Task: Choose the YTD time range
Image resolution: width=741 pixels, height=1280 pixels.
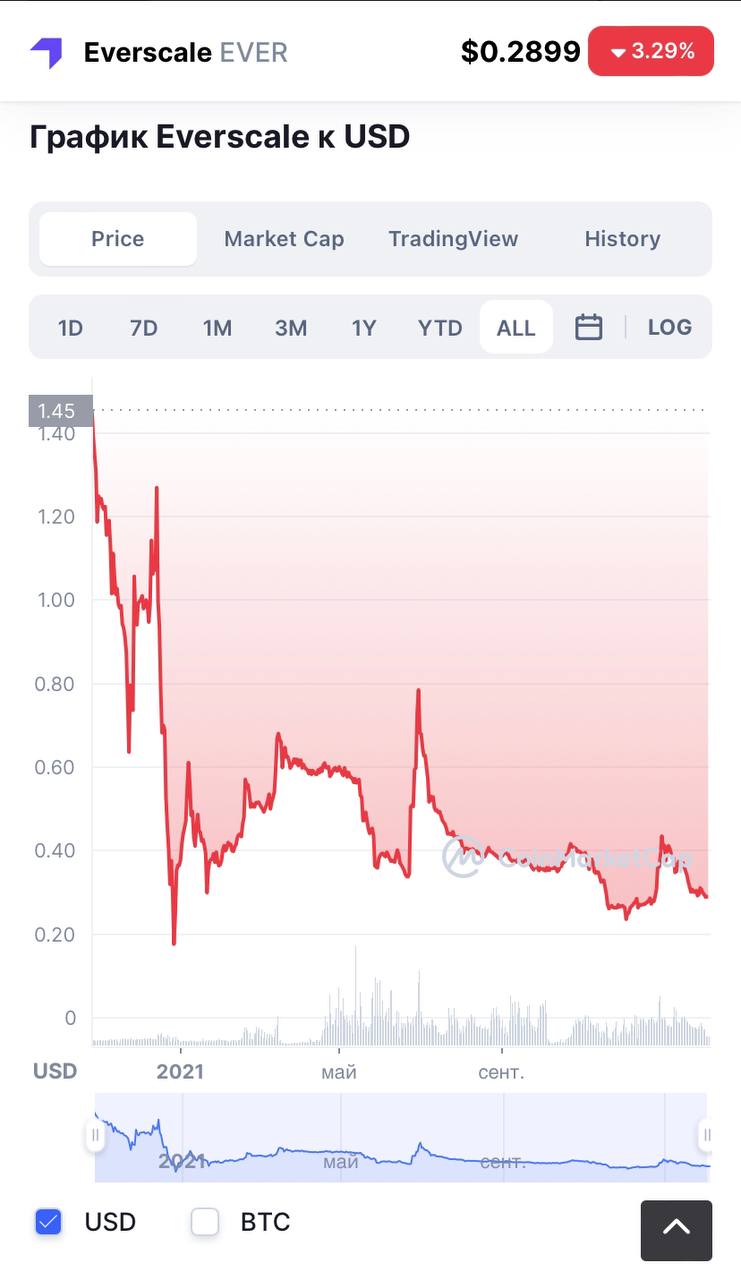Action: pos(440,328)
